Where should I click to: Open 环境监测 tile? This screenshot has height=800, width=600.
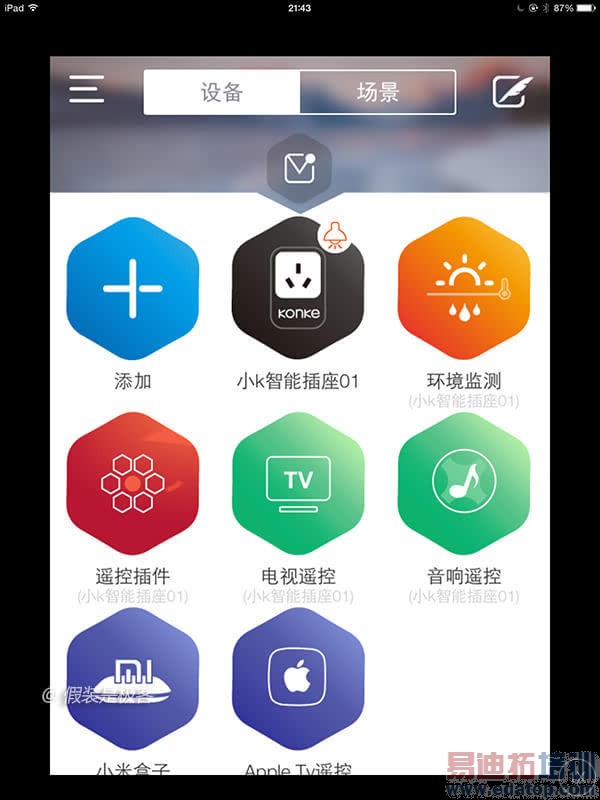pyautogui.click(x=464, y=288)
